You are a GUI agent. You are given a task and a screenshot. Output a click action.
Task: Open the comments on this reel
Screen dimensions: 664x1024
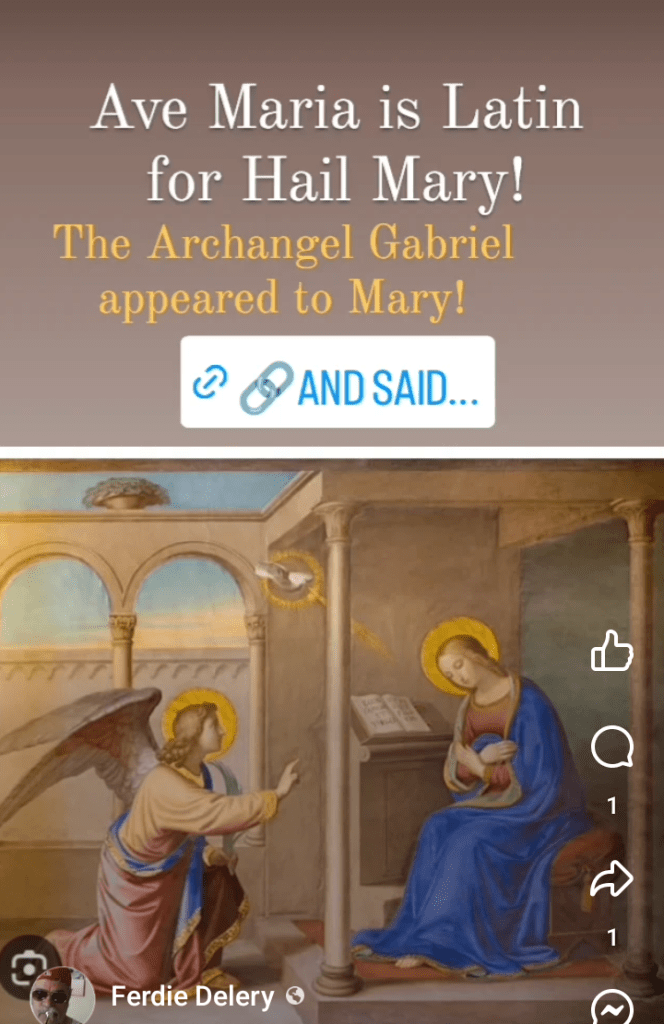point(612,747)
